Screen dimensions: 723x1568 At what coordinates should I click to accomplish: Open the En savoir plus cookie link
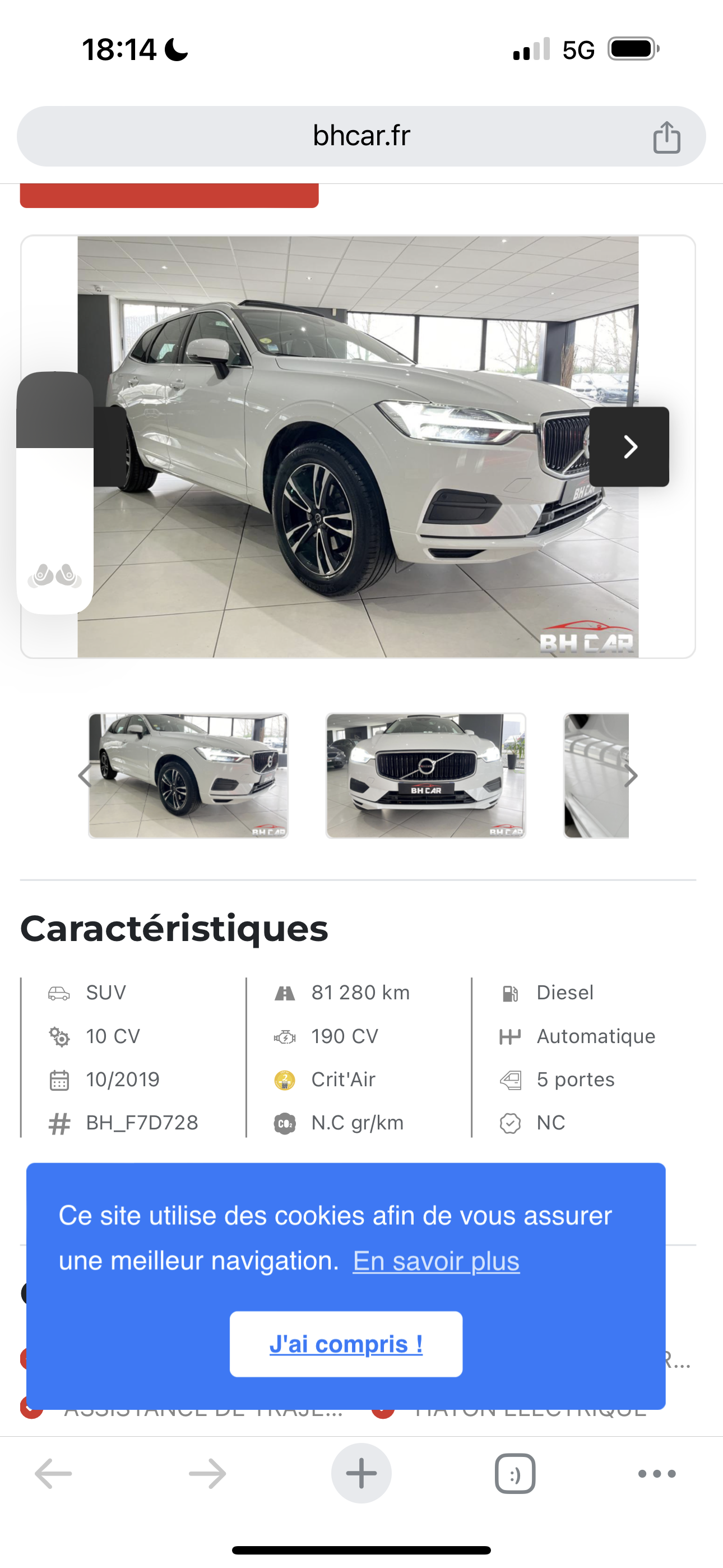click(x=435, y=1261)
